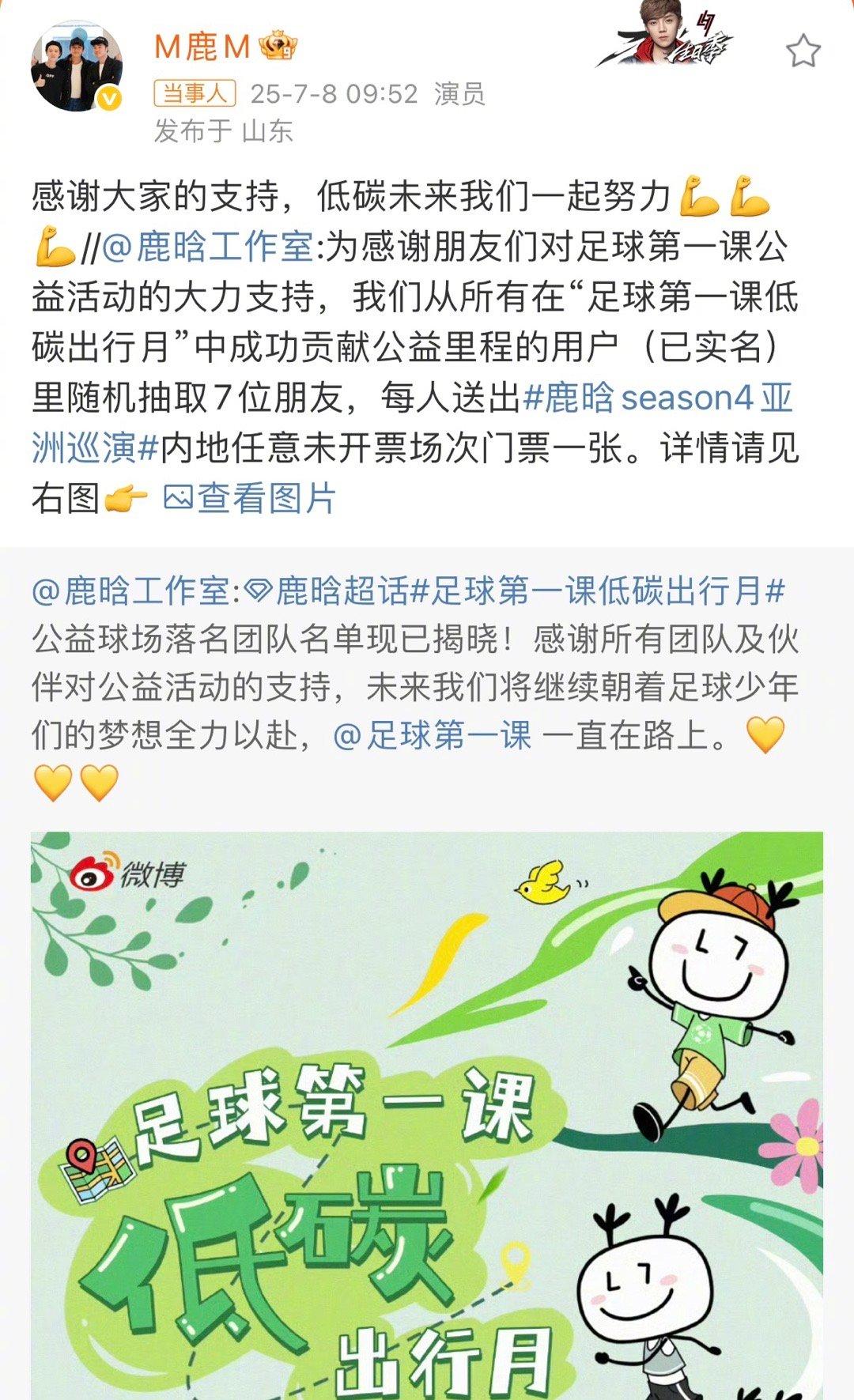Open the M鹿M username link
The image size is (854, 1400).
tap(202, 47)
